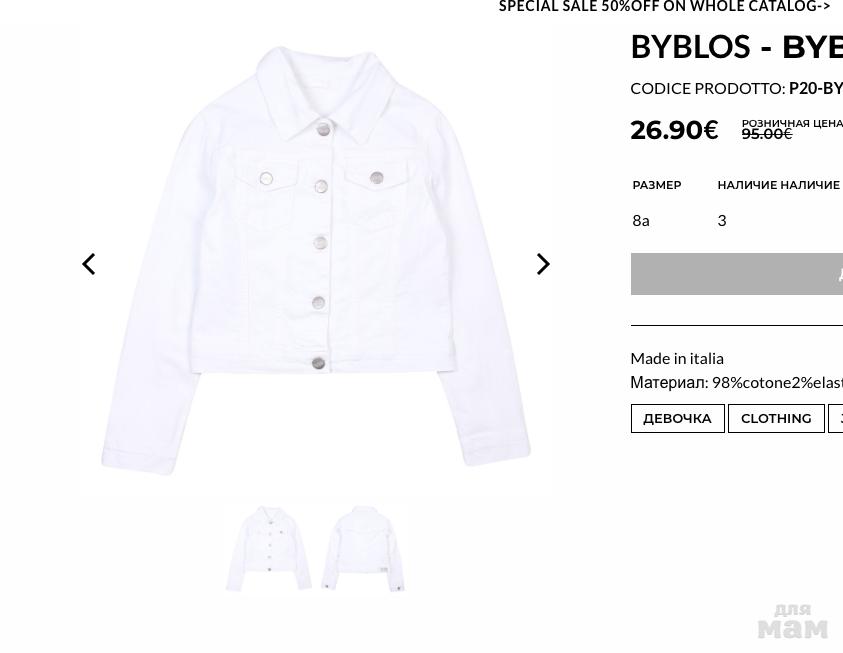Choose size 8a

click(x=641, y=220)
